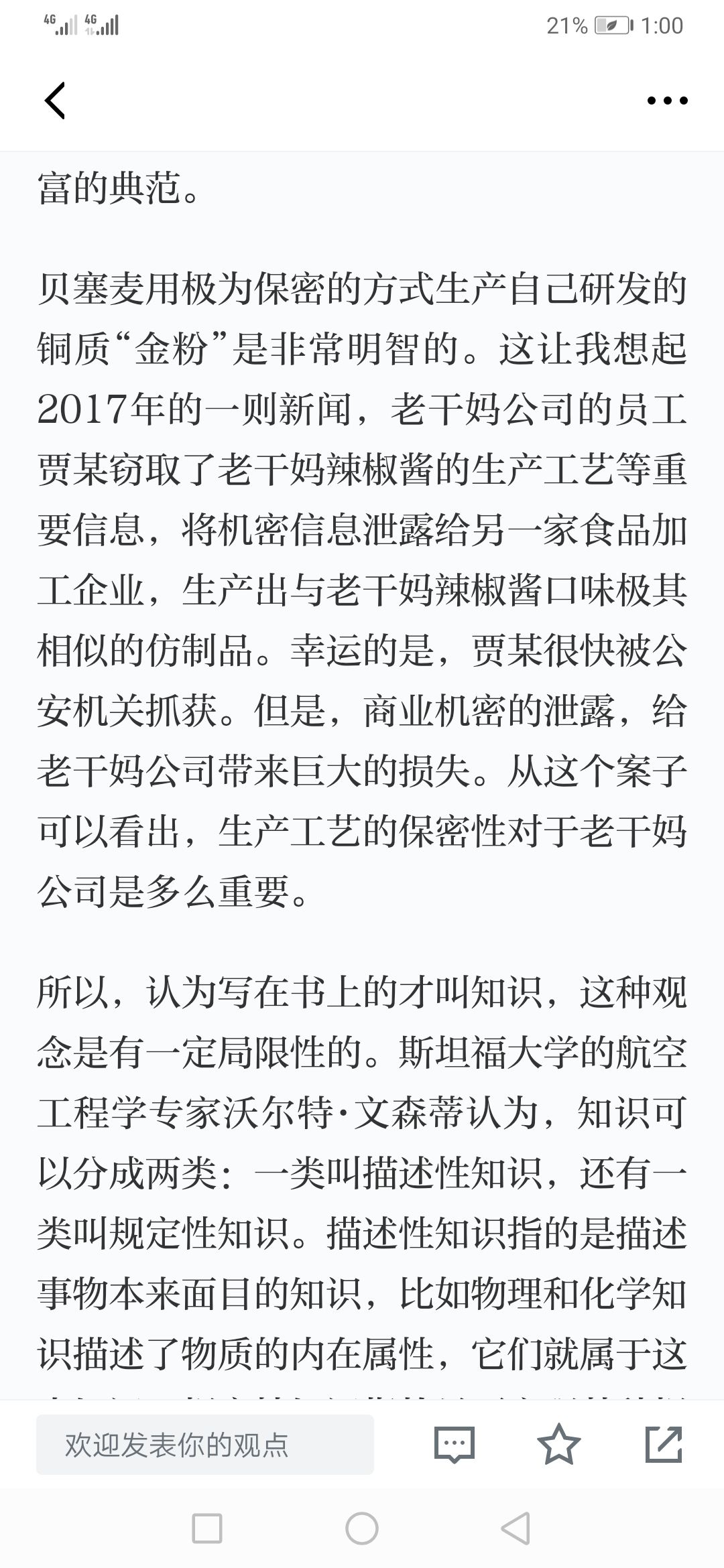Screen dimensions: 724x1568
Task: Tap the comment field "欢迎发表你的观点"
Action: click(x=205, y=1445)
